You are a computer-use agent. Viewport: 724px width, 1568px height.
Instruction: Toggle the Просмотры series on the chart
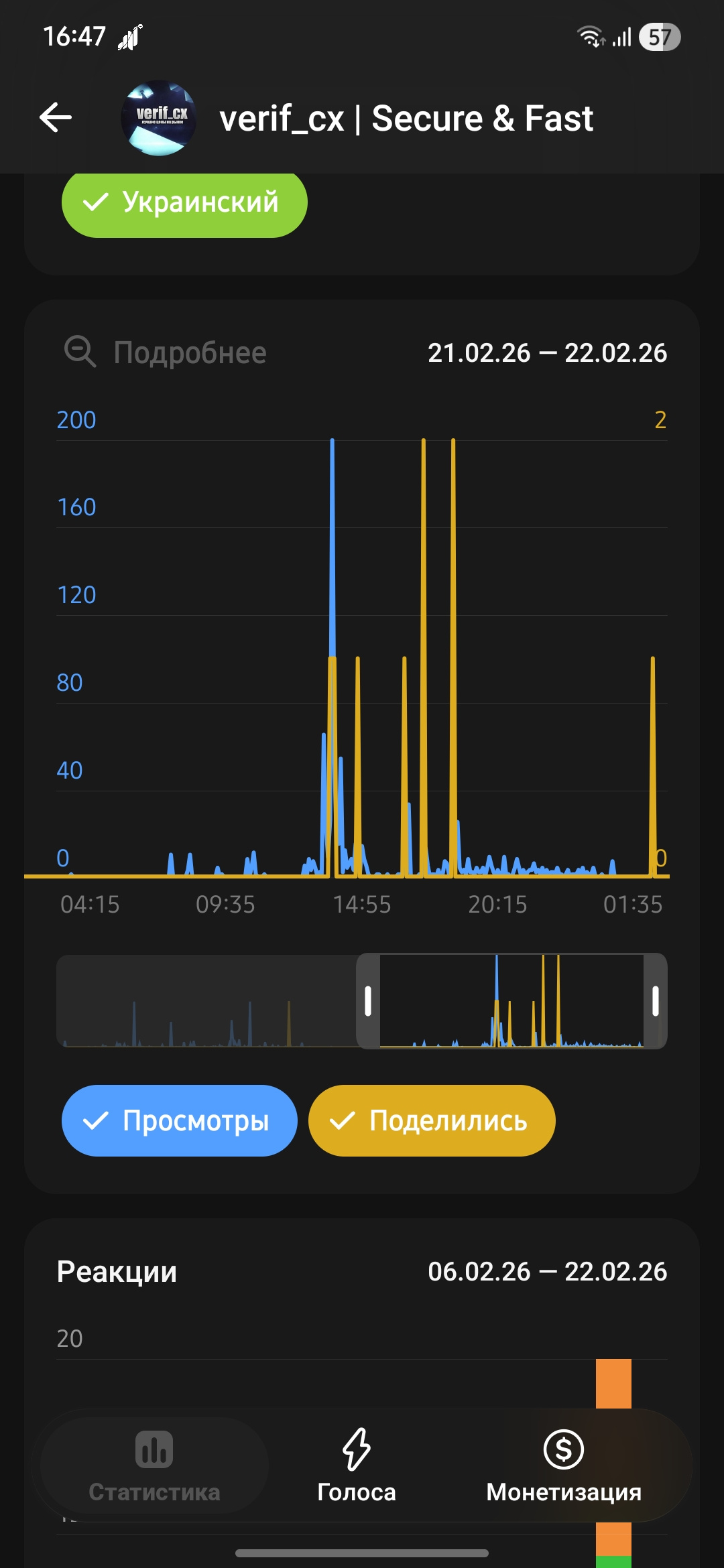point(179,1120)
